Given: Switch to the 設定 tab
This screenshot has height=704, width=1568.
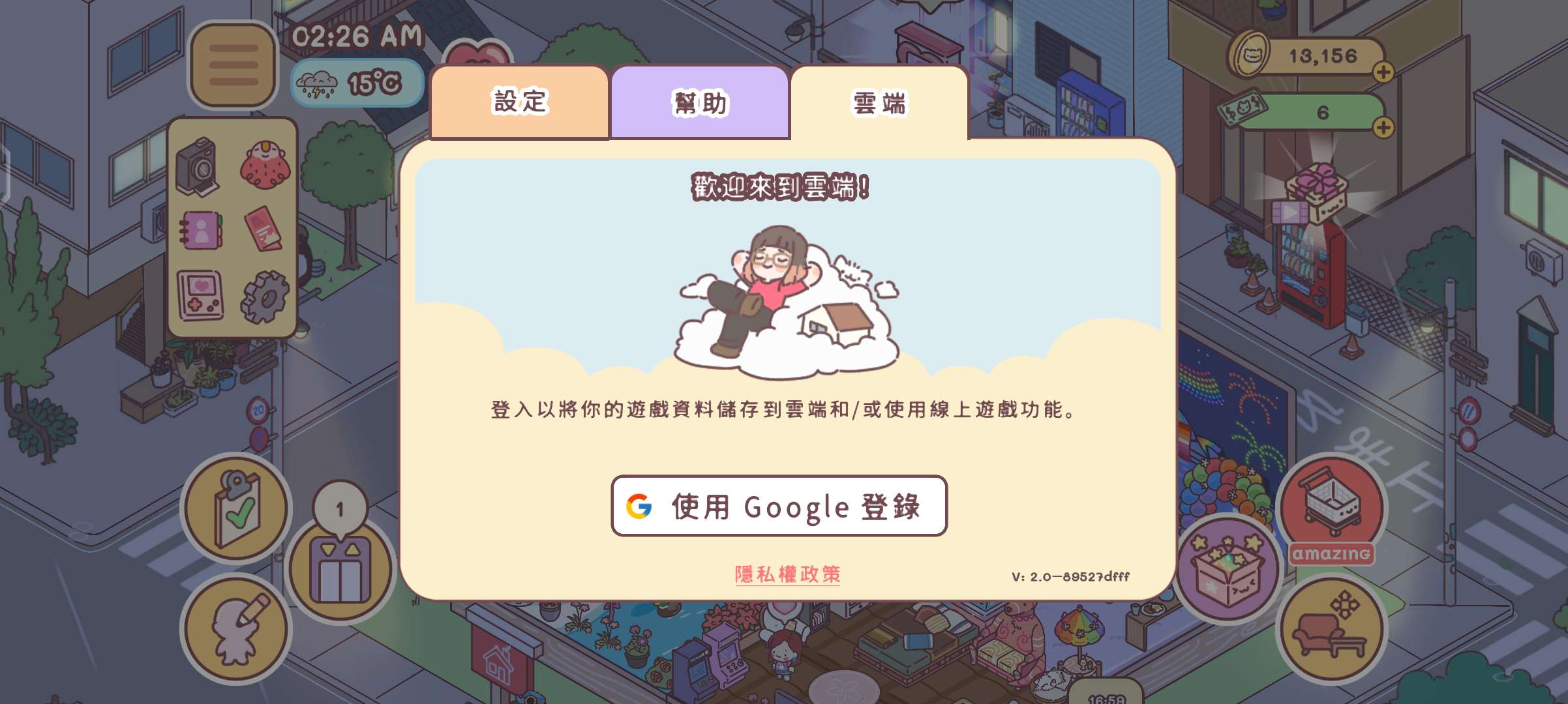Looking at the screenshot, I should 520,102.
